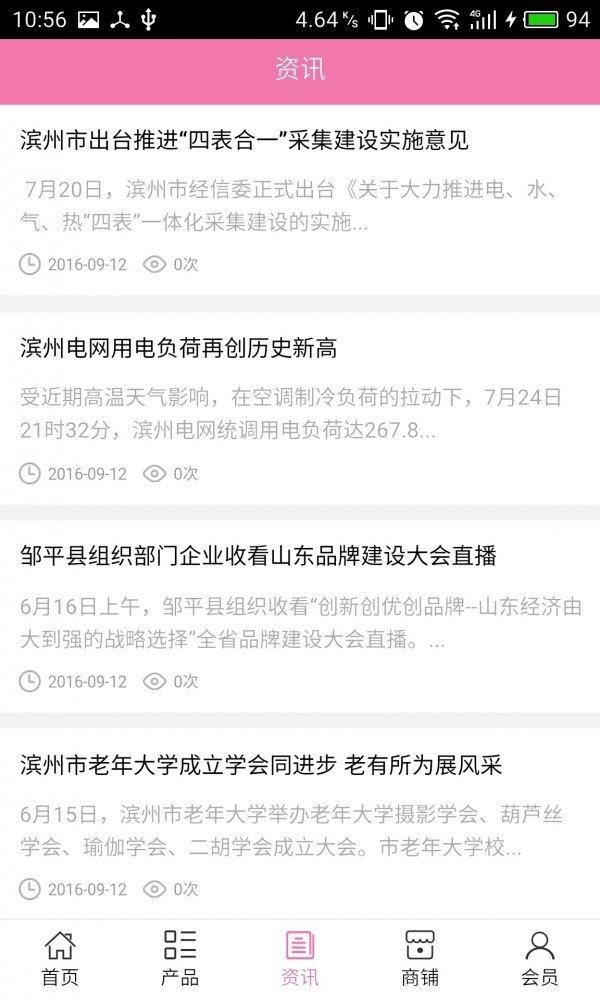The width and height of the screenshot is (600, 1000).
Task: Open article 邹平县组织部门企业收看山东品牌建设大会直播
Action: tap(258, 557)
